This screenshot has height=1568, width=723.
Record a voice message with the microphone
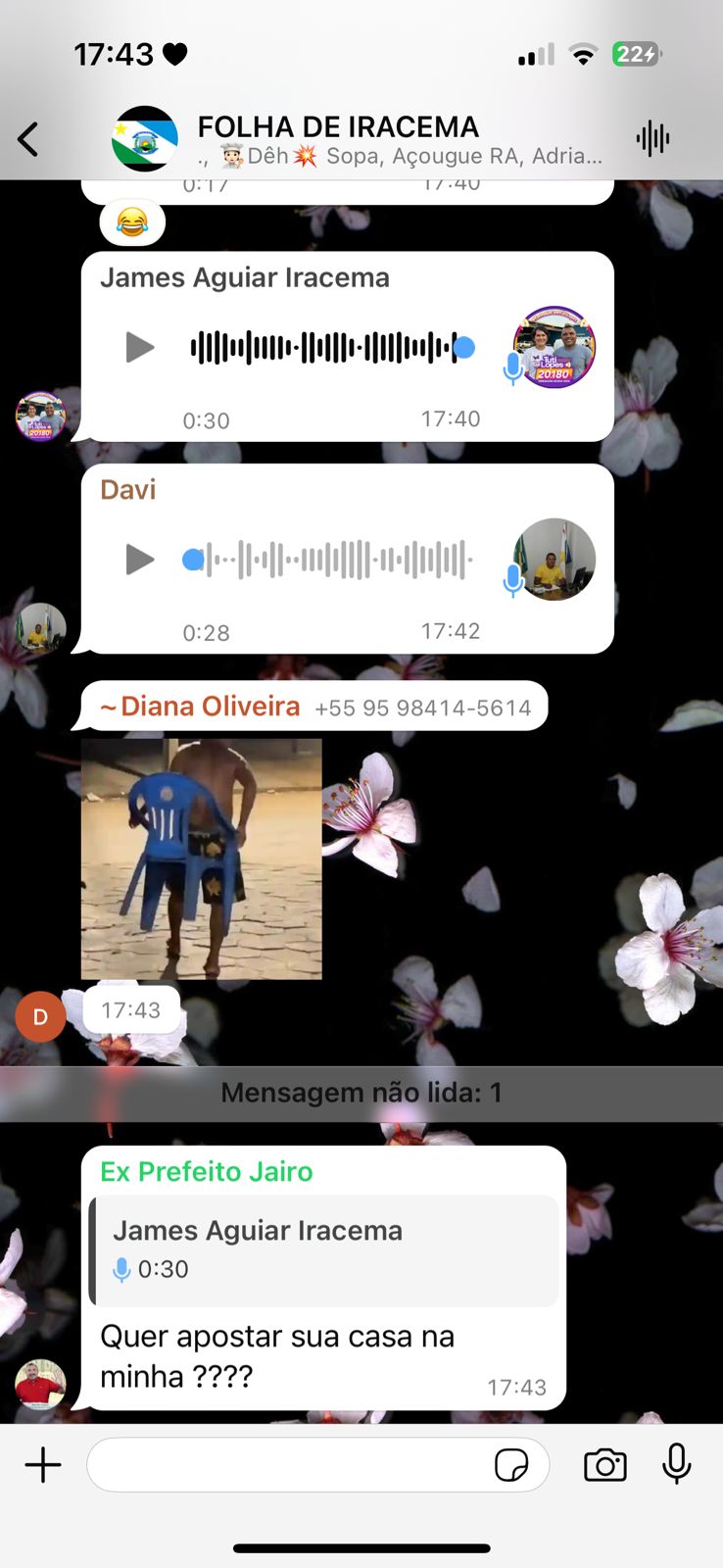pyautogui.click(x=676, y=1465)
